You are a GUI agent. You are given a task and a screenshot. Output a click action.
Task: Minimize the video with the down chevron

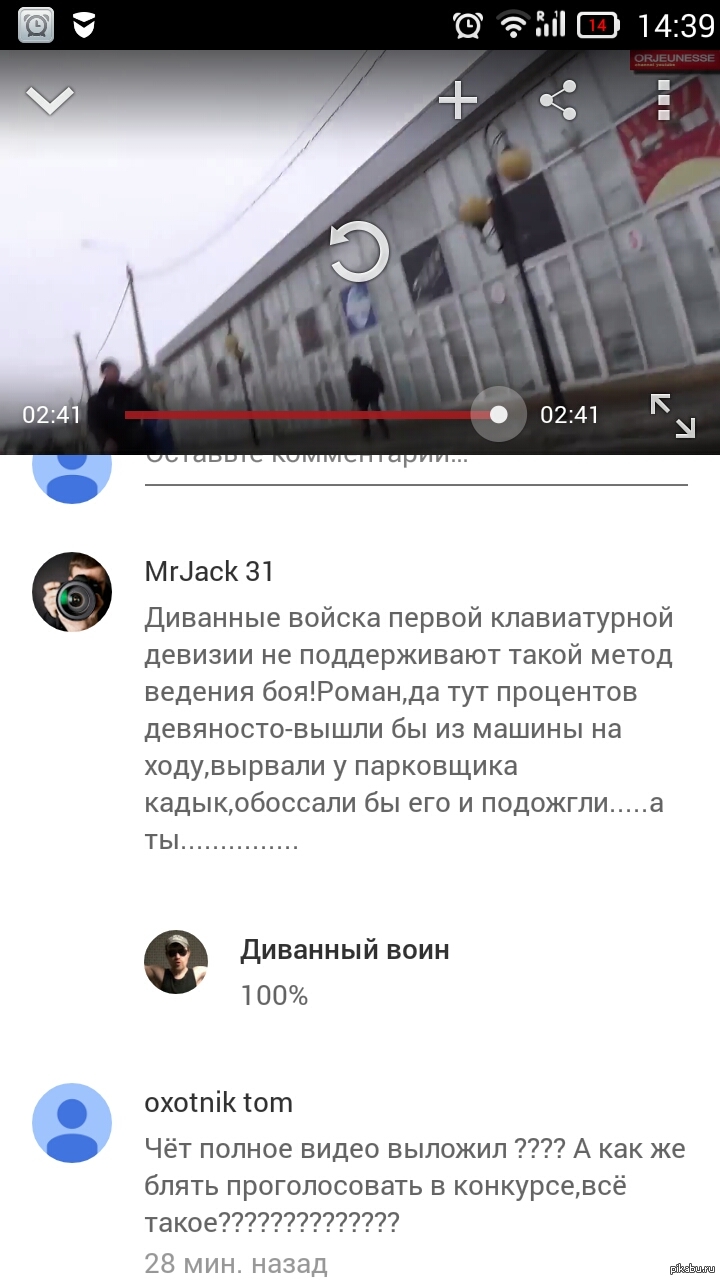click(x=50, y=100)
